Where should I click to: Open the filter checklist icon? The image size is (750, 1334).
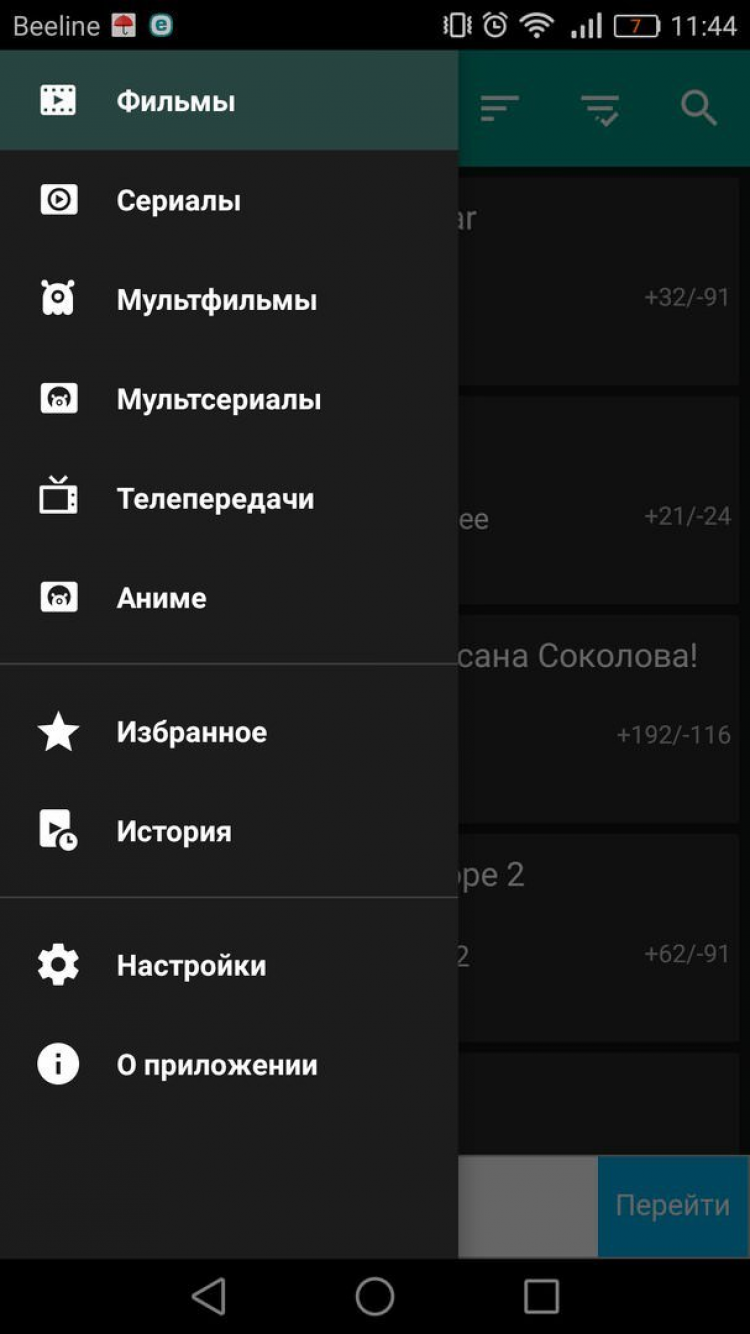(x=600, y=109)
